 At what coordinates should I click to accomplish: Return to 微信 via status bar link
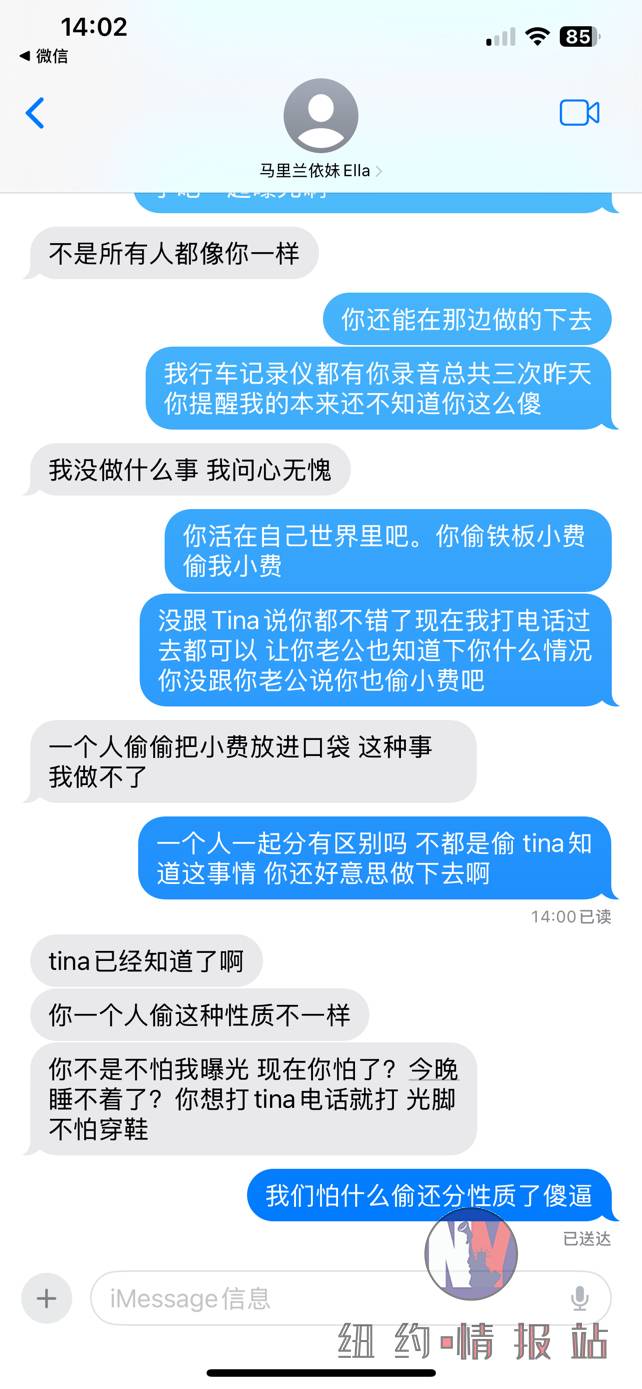coord(44,56)
